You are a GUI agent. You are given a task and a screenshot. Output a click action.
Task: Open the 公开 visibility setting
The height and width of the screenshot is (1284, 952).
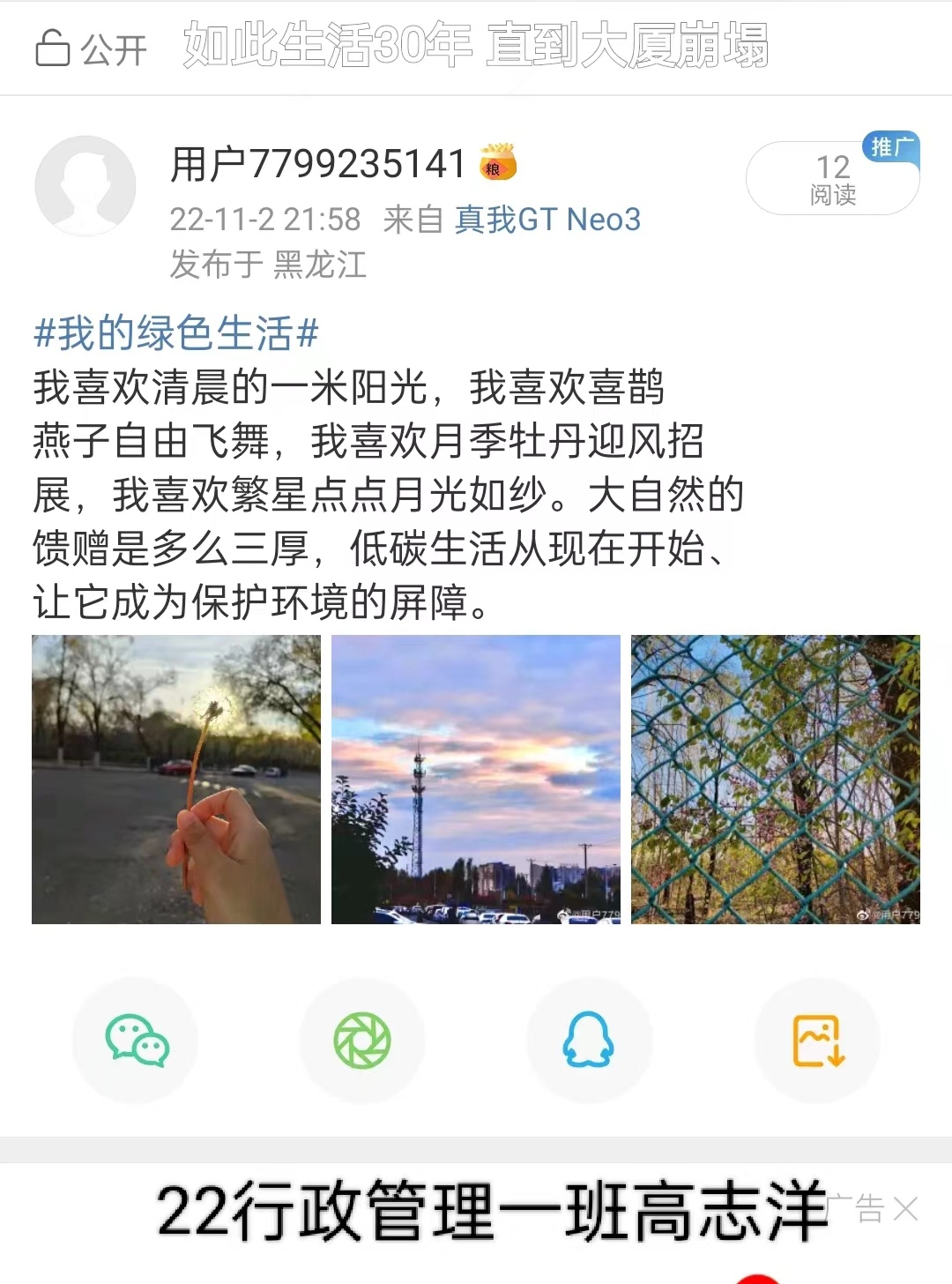[x=91, y=49]
